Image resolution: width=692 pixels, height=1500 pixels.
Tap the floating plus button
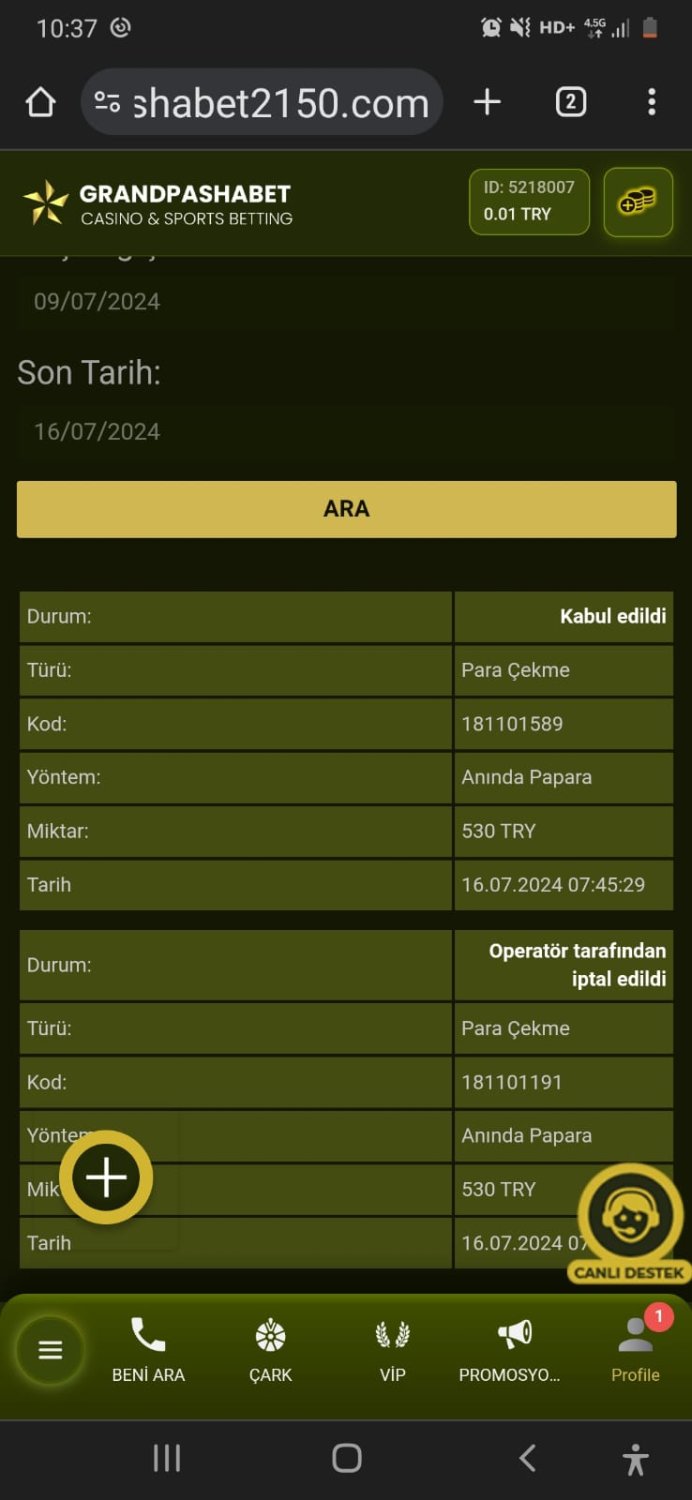pyautogui.click(x=106, y=1177)
